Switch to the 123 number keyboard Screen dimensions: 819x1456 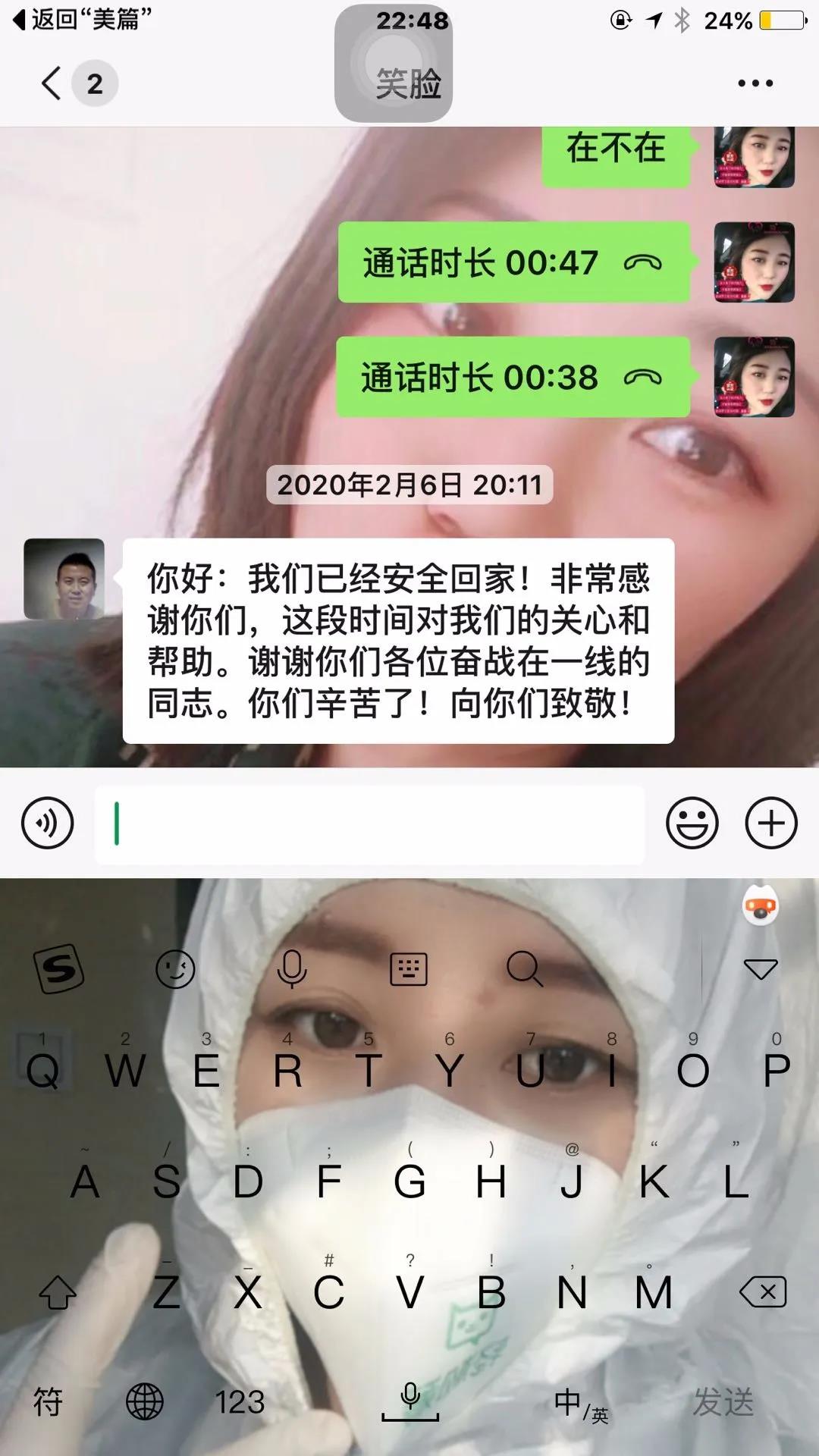[240, 1402]
